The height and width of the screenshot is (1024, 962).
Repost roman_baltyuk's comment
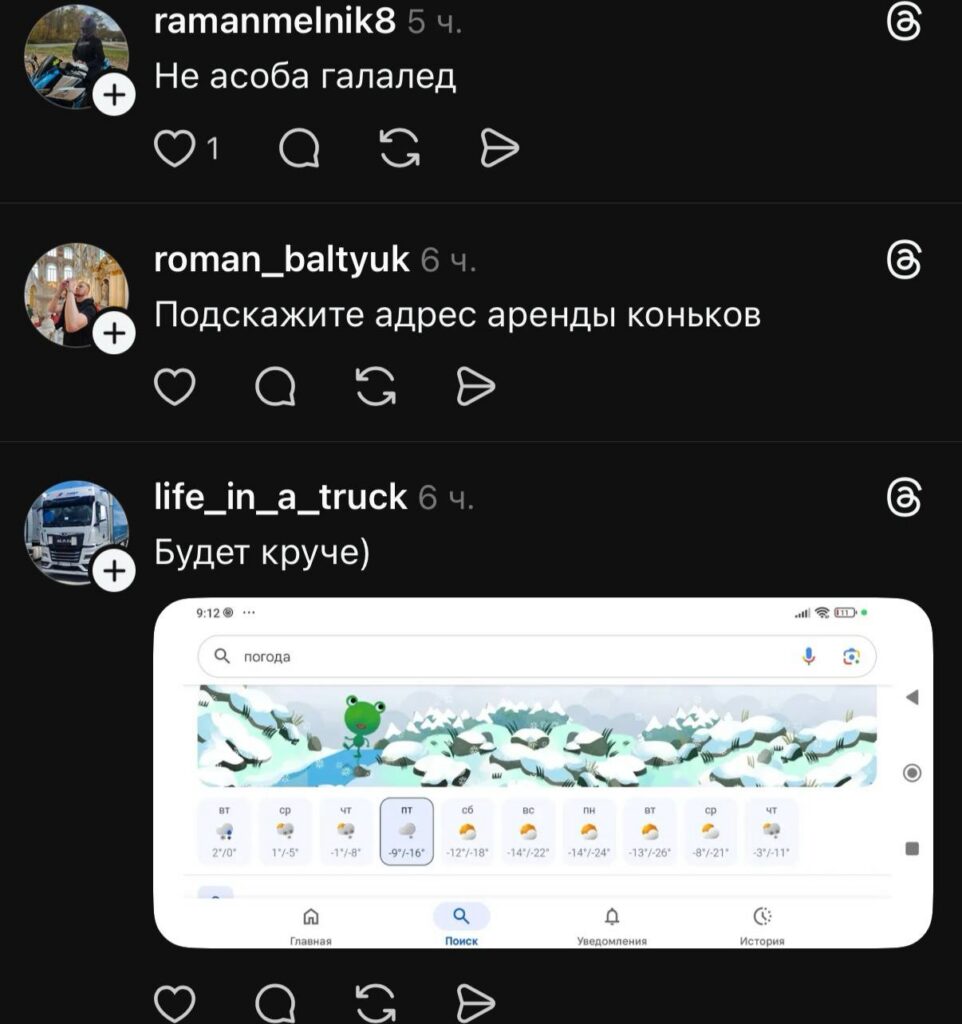376,387
